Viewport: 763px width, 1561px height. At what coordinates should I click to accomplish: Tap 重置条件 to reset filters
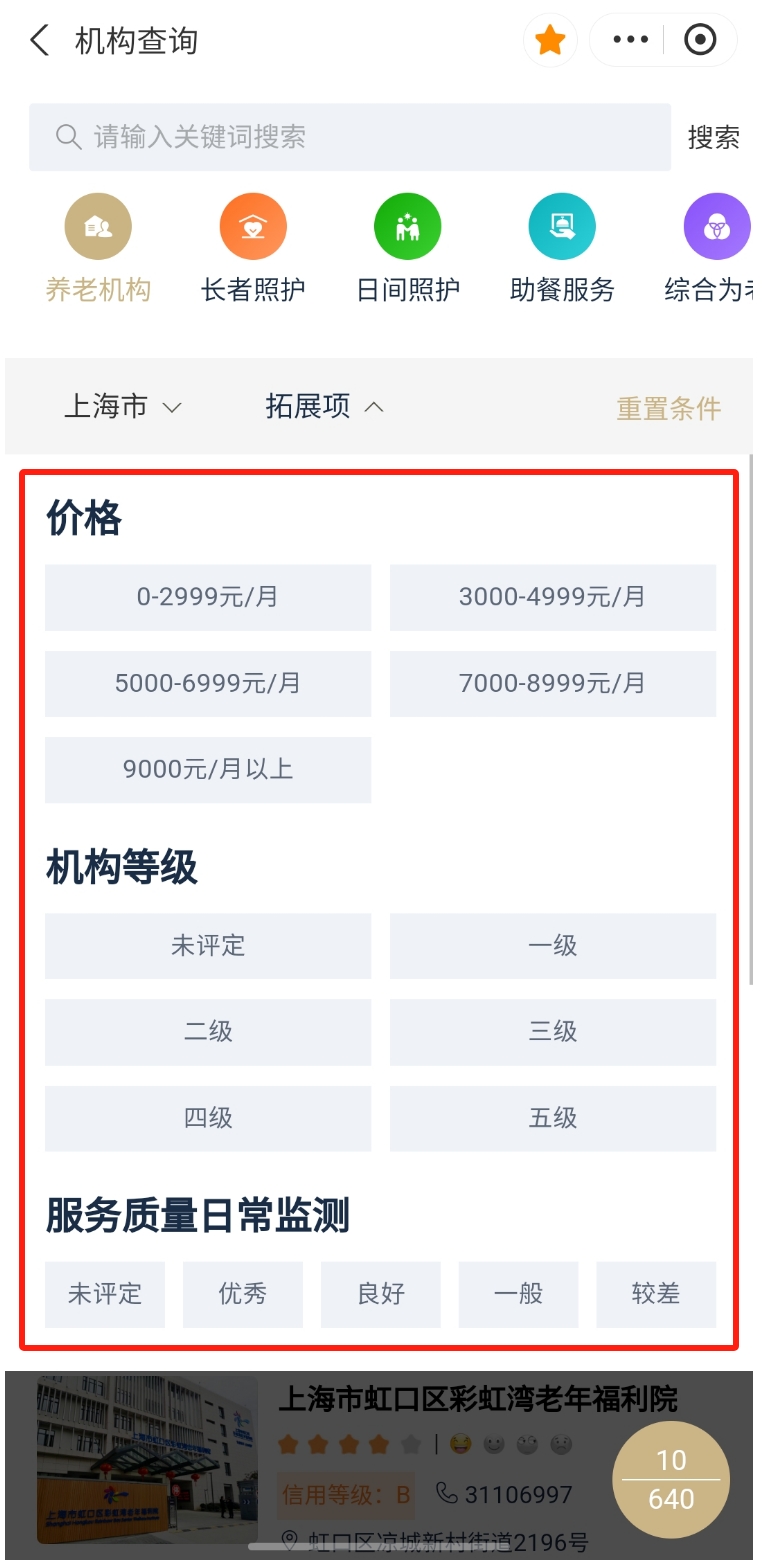click(668, 408)
